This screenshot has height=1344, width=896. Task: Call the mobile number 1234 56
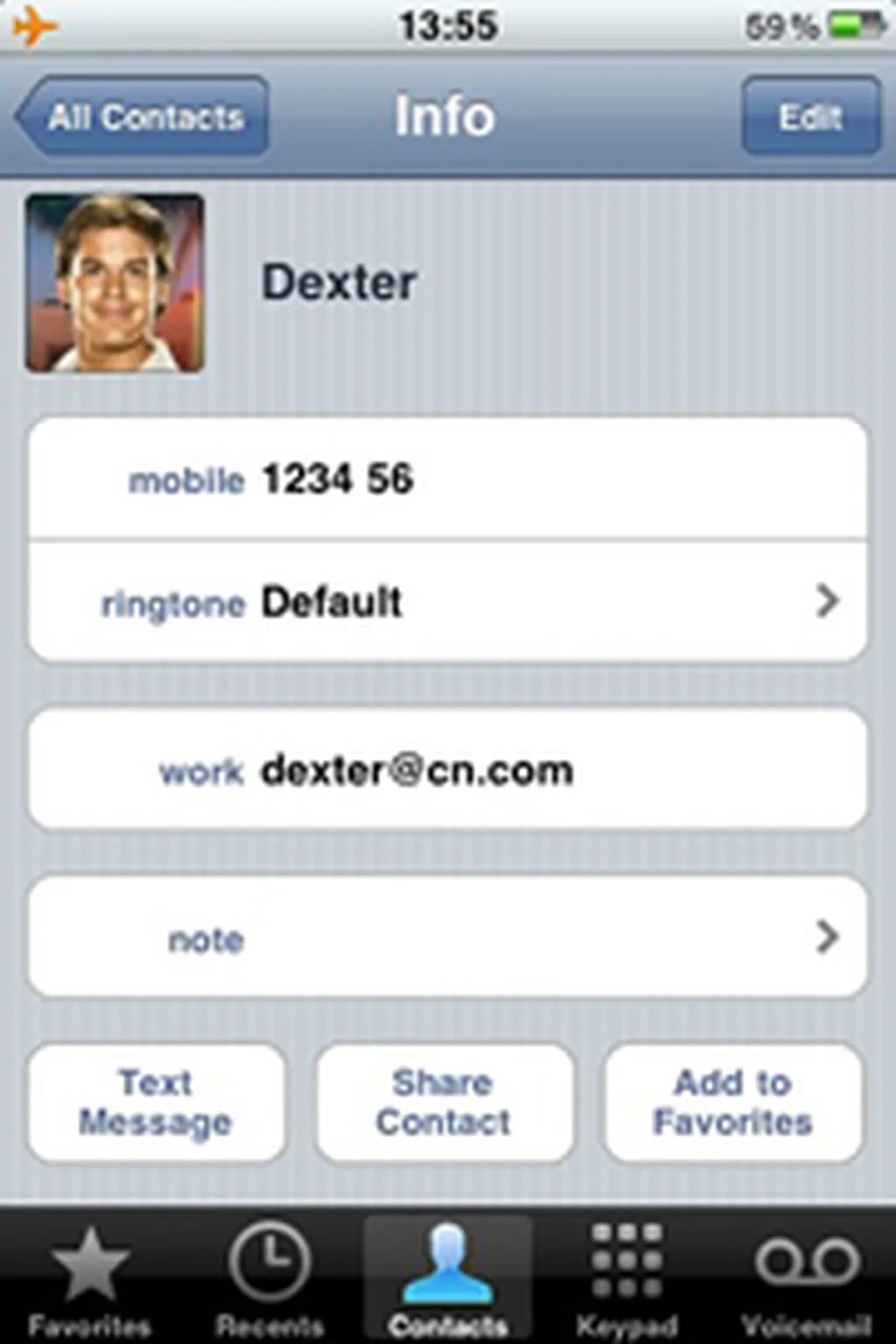coord(446,479)
